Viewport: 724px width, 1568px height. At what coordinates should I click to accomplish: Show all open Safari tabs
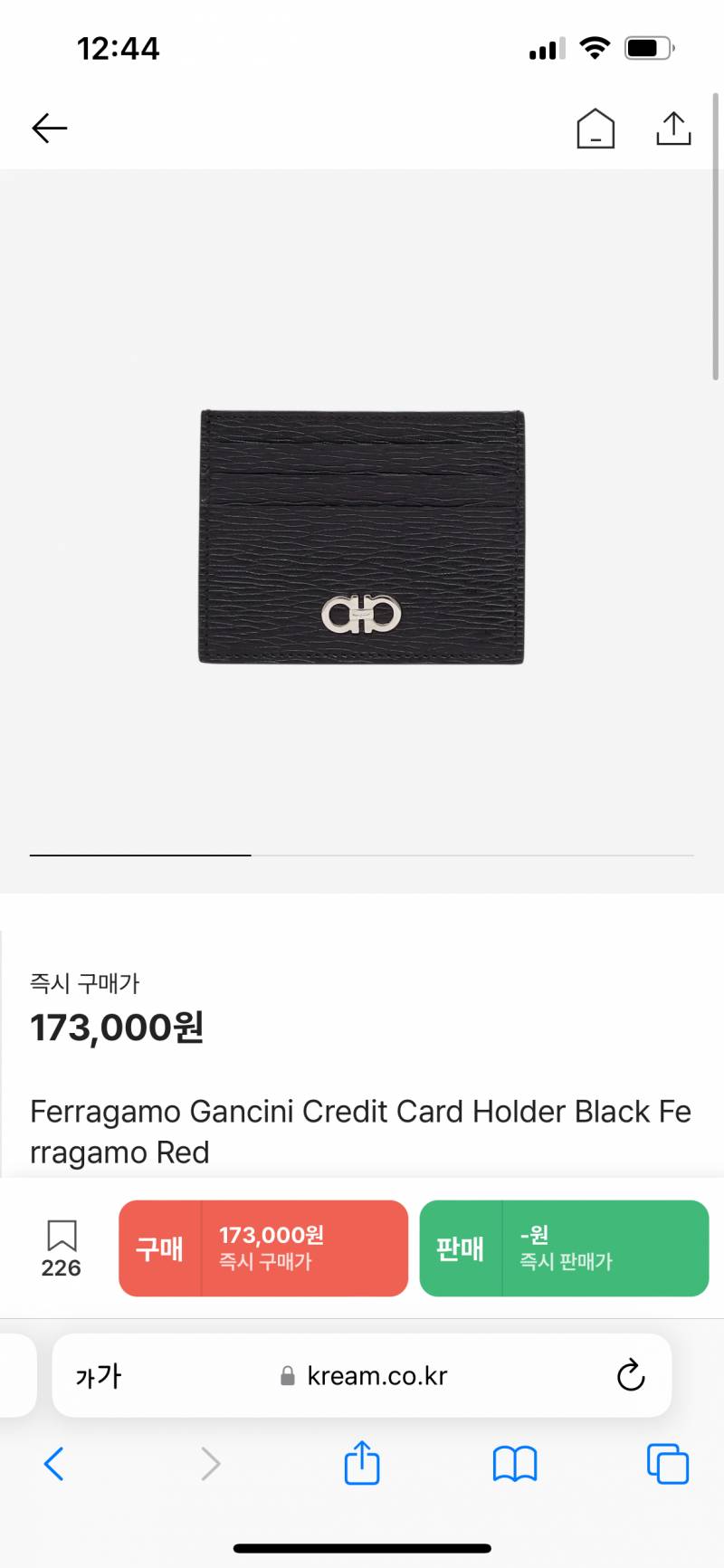[x=668, y=1464]
